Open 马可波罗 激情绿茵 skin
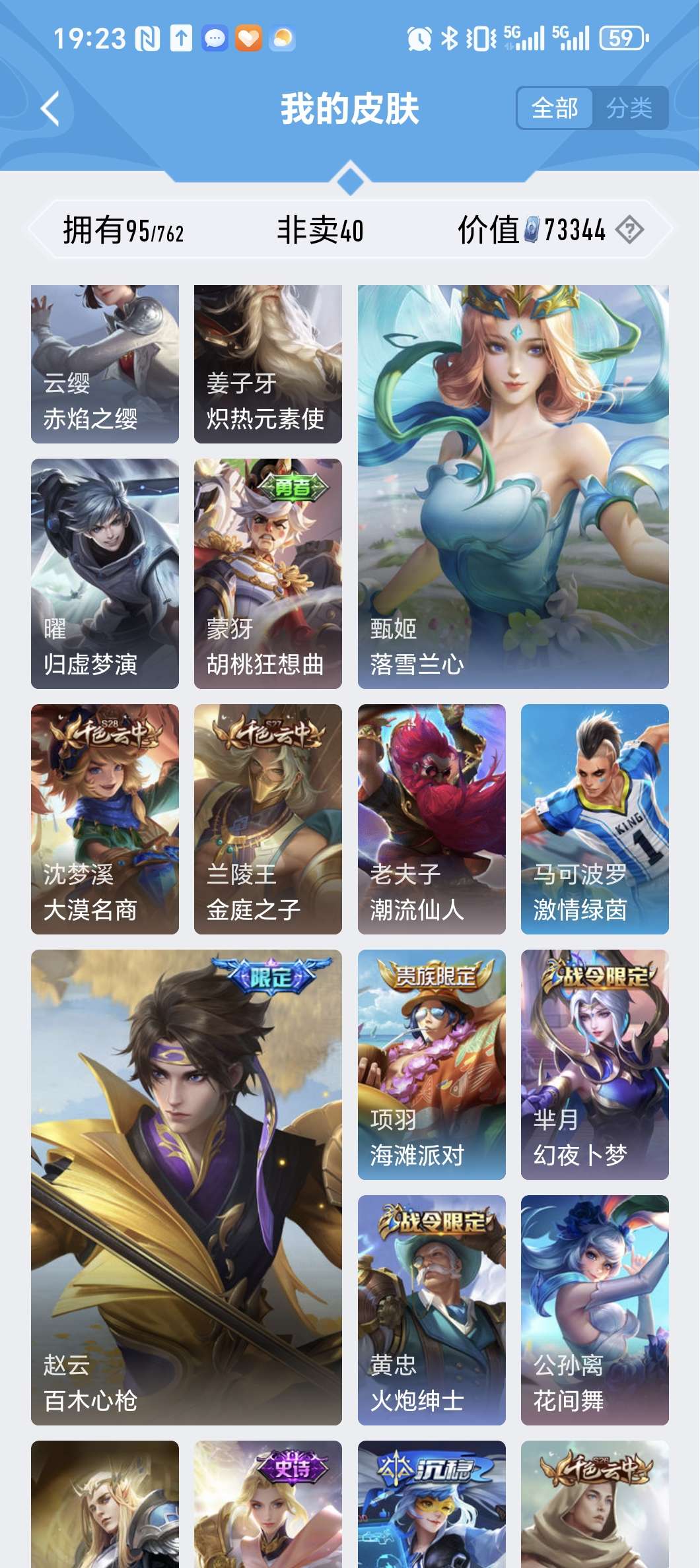This screenshot has width=700, height=1568. [x=595, y=819]
